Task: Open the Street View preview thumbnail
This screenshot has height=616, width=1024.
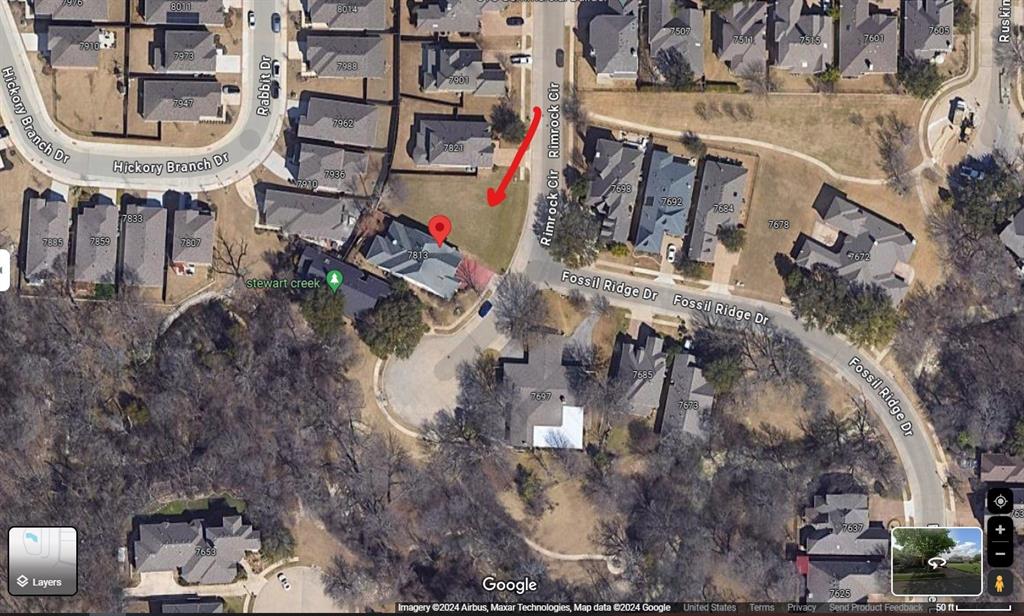Action: point(936,561)
